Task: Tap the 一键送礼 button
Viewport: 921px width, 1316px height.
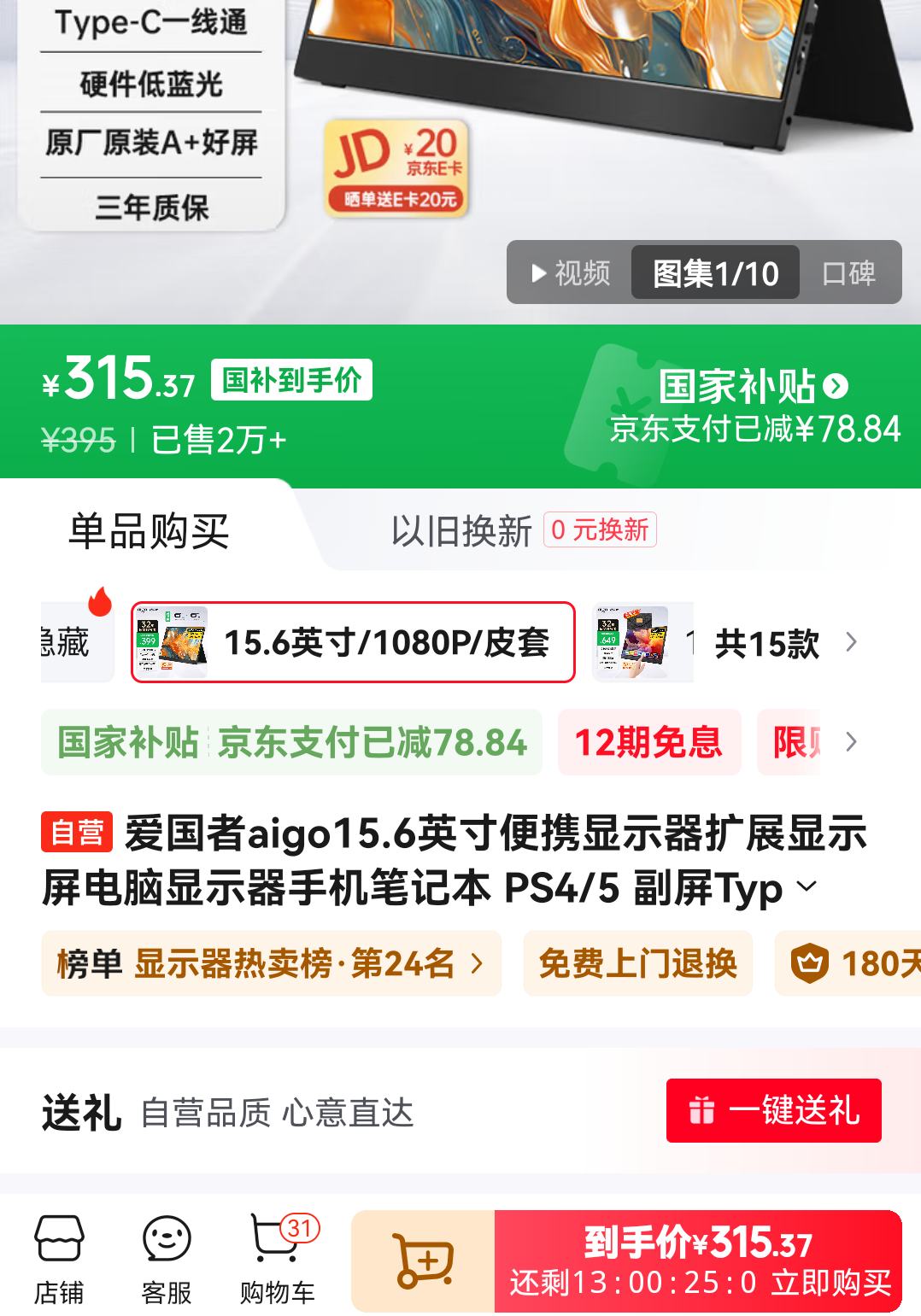Action: pos(773,1110)
